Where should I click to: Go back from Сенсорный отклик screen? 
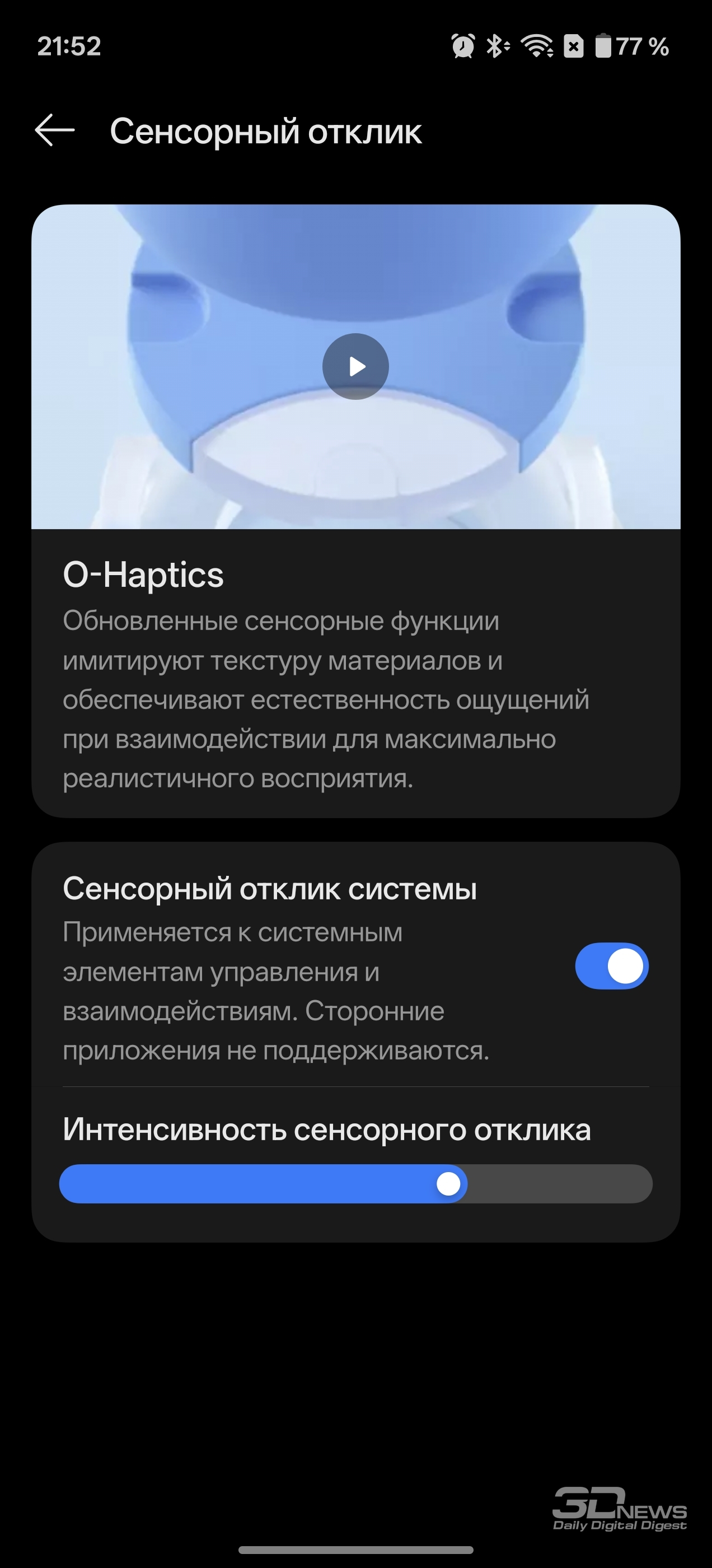(55, 130)
